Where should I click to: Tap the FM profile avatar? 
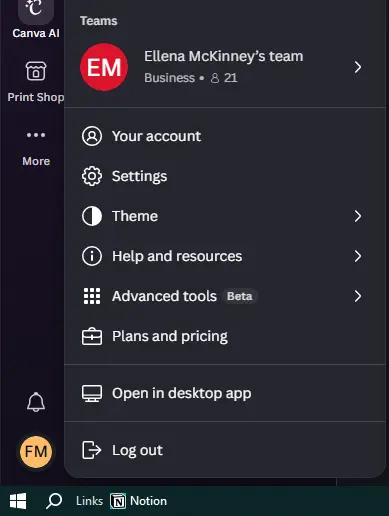pyautogui.click(x=36, y=452)
